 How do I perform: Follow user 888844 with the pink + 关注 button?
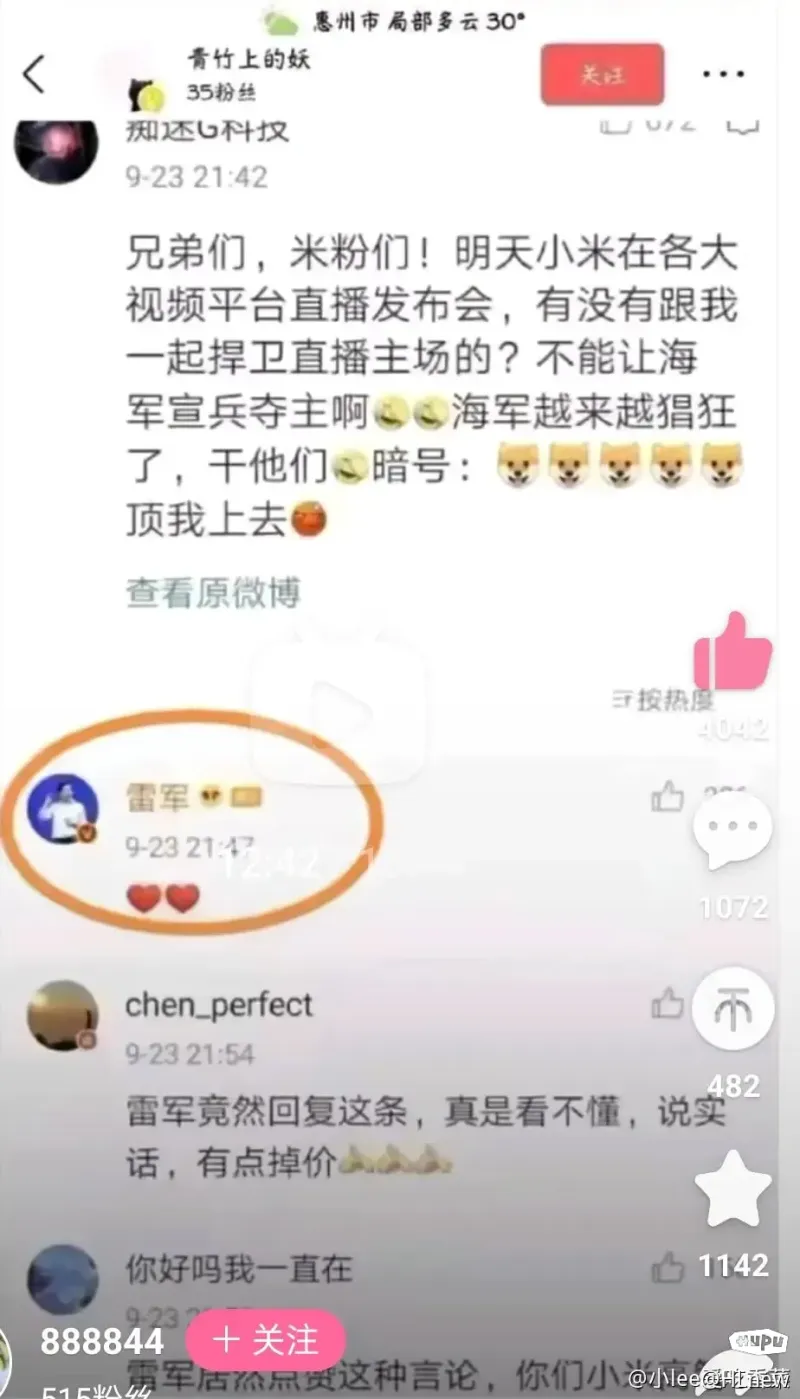266,1341
